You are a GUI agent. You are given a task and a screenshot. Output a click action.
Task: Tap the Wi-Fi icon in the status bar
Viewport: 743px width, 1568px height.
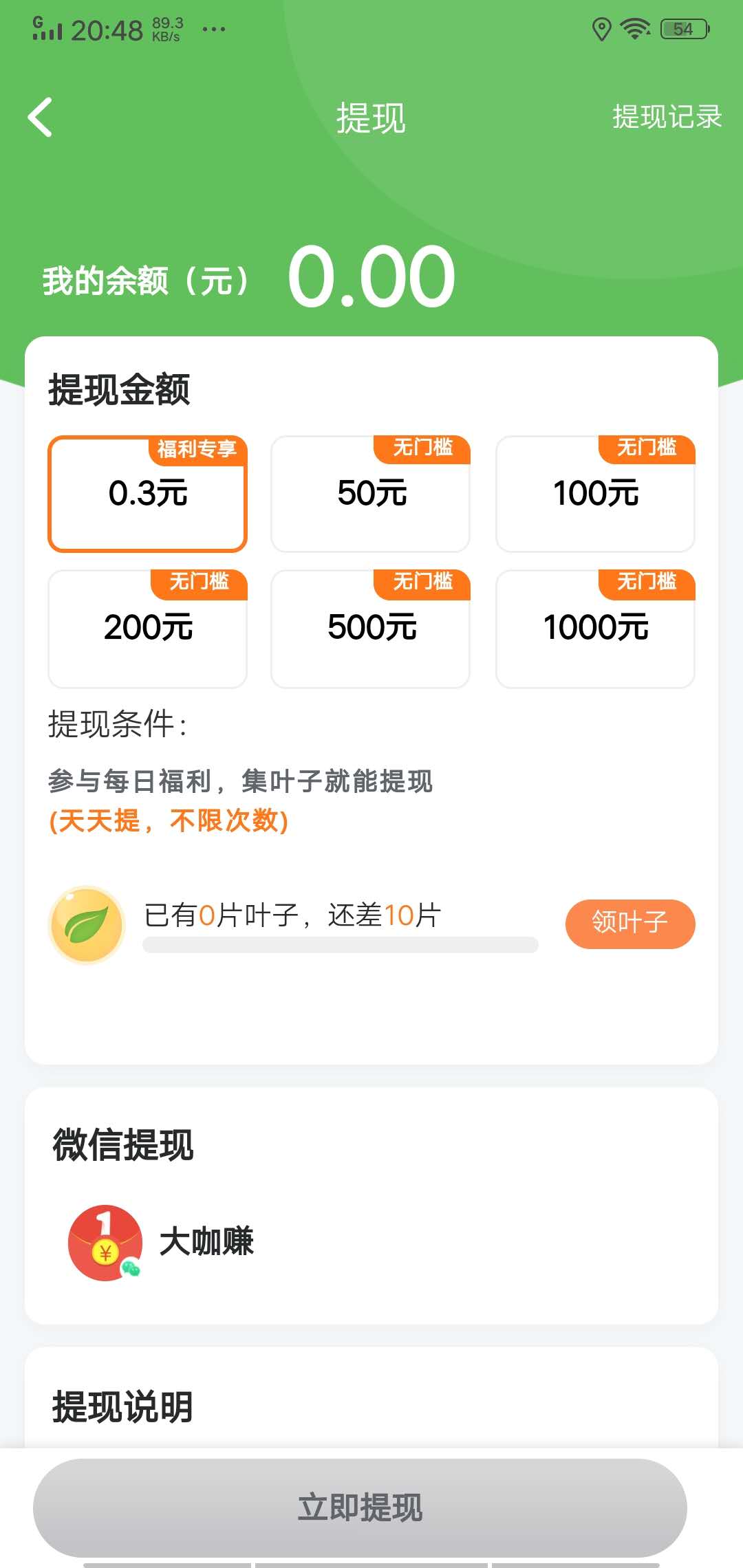click(x=636, y=29)
